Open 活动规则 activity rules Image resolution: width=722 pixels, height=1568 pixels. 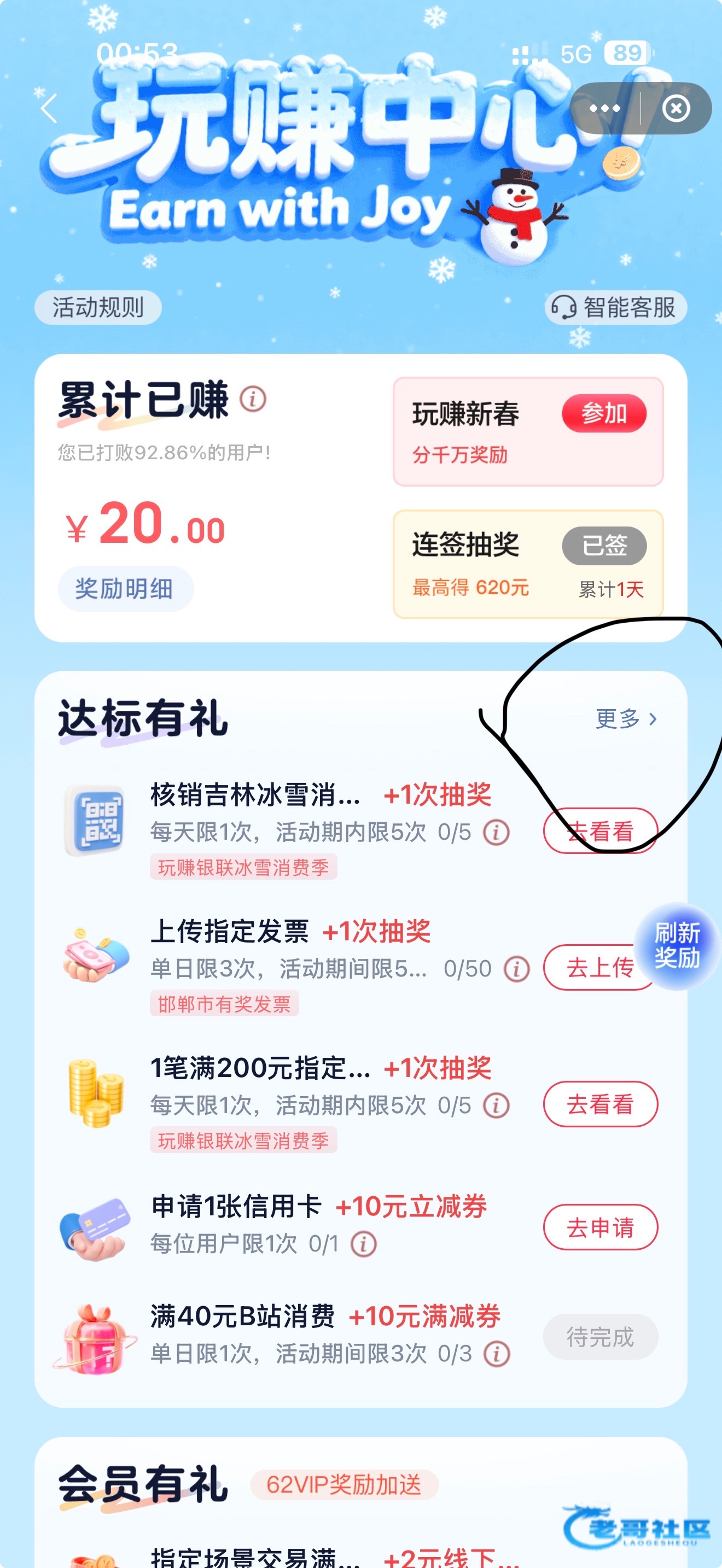98,307
